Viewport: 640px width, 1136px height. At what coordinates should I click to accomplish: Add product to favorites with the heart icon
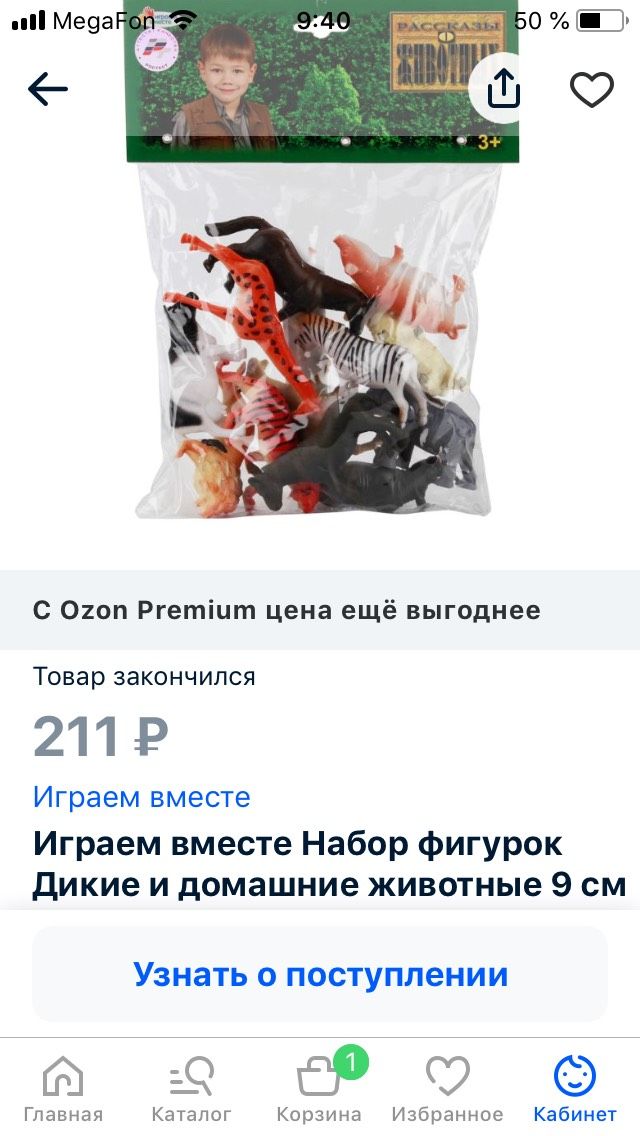[591, 90]
